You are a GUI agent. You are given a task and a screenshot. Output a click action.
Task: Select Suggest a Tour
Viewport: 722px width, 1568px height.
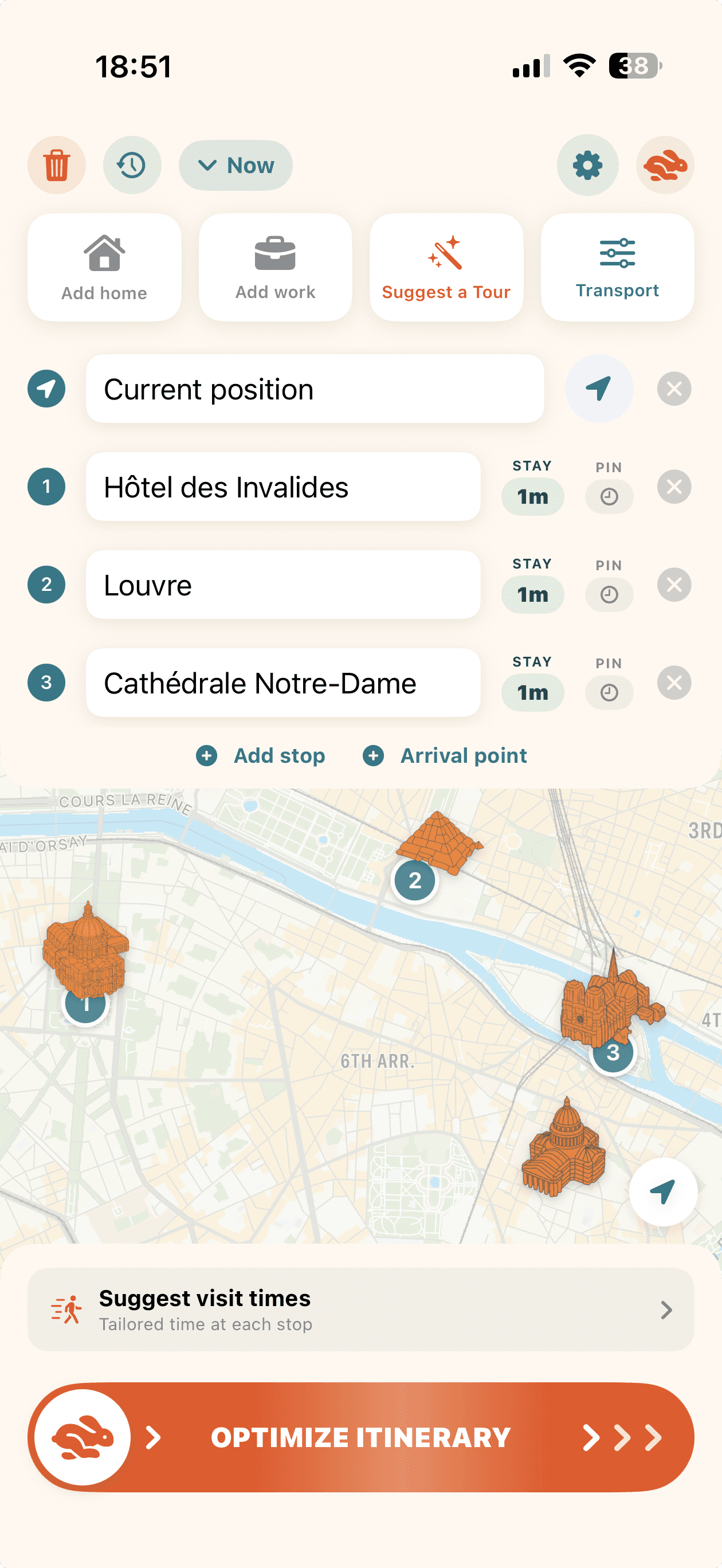[446, 267]
